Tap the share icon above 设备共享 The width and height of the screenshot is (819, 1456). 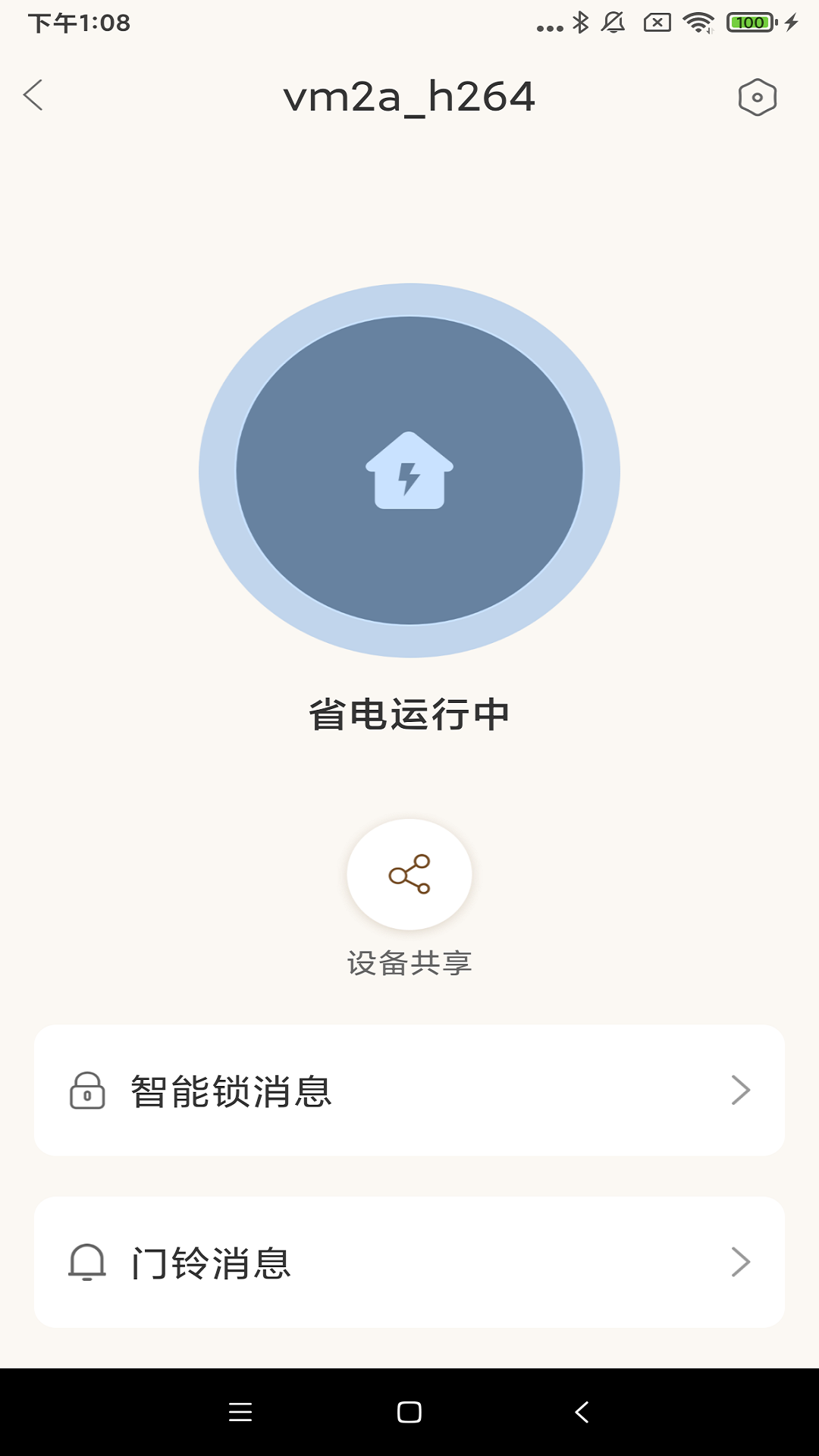(409, 874)
